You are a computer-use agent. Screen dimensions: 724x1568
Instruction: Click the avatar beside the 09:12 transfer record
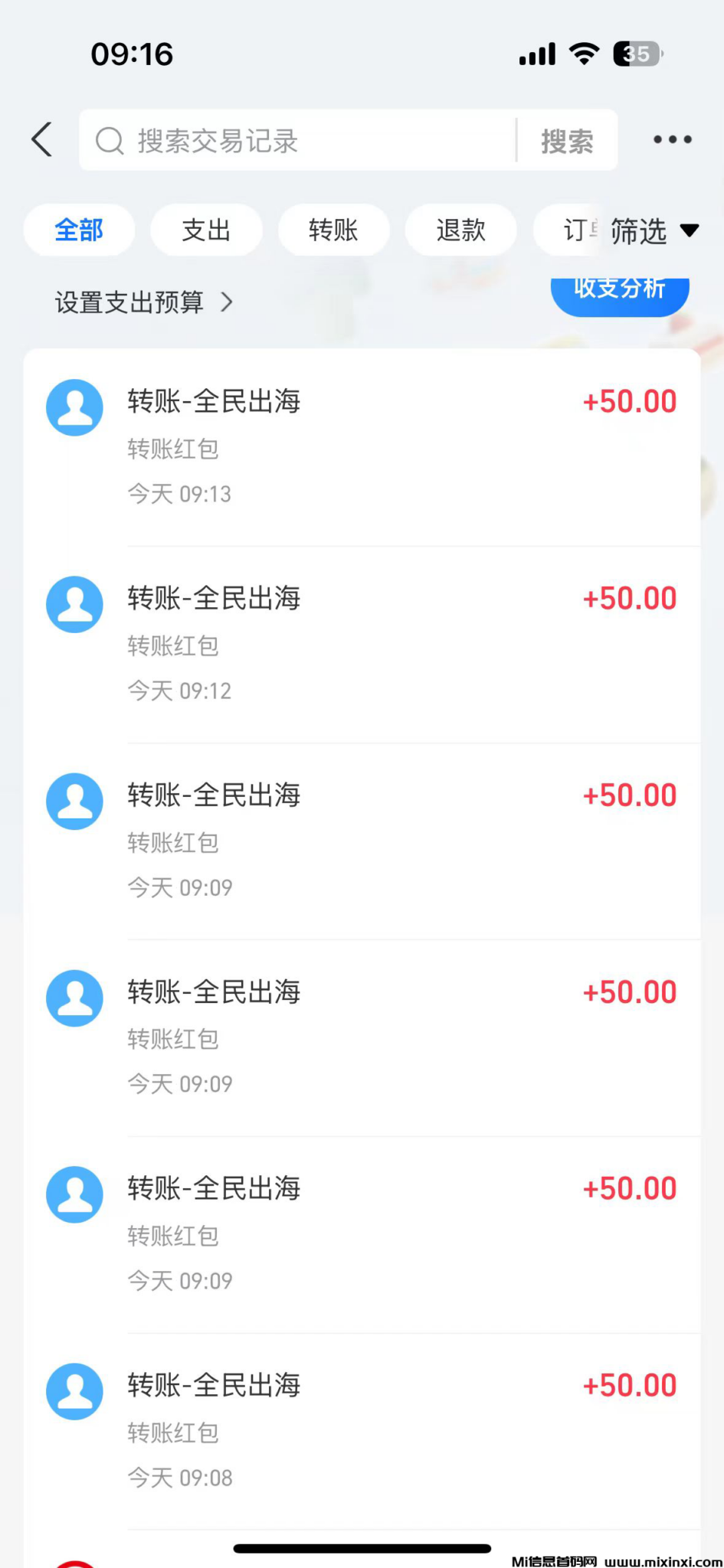click(x=74, y=604)
